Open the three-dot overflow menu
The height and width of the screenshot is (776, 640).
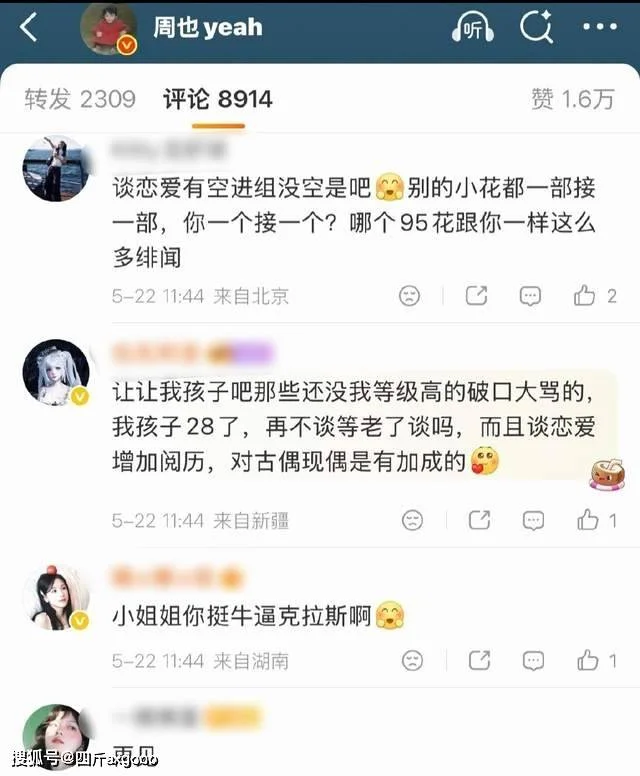[600, 27]
